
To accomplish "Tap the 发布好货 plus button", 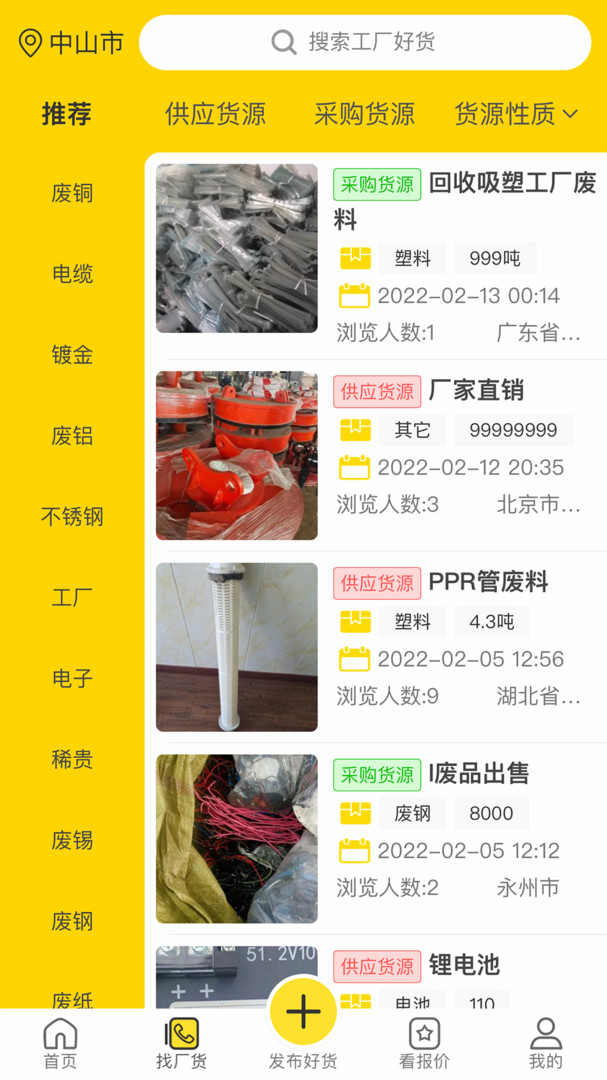I will [x=303, y=1013].
